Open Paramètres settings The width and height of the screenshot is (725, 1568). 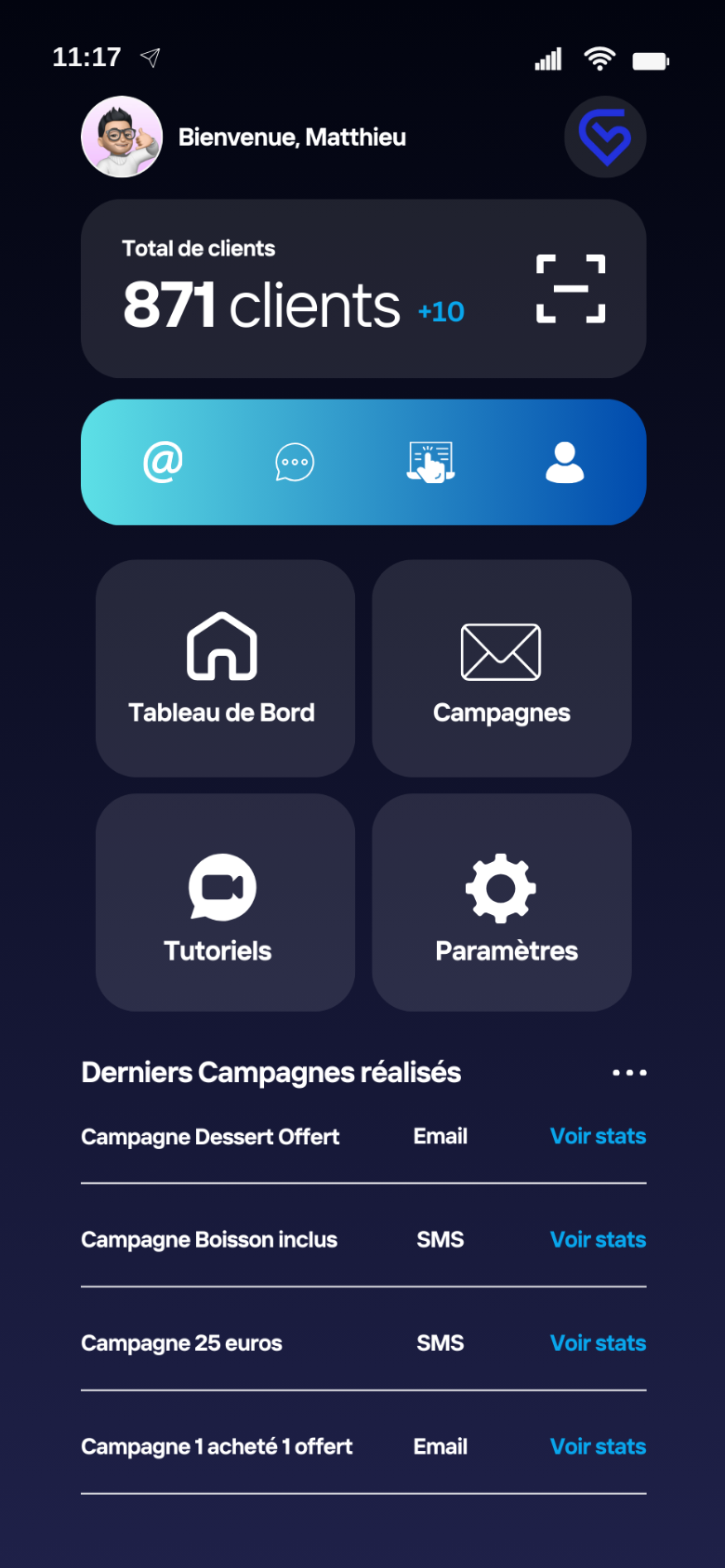pyautogui.click(x=501, y=902)
